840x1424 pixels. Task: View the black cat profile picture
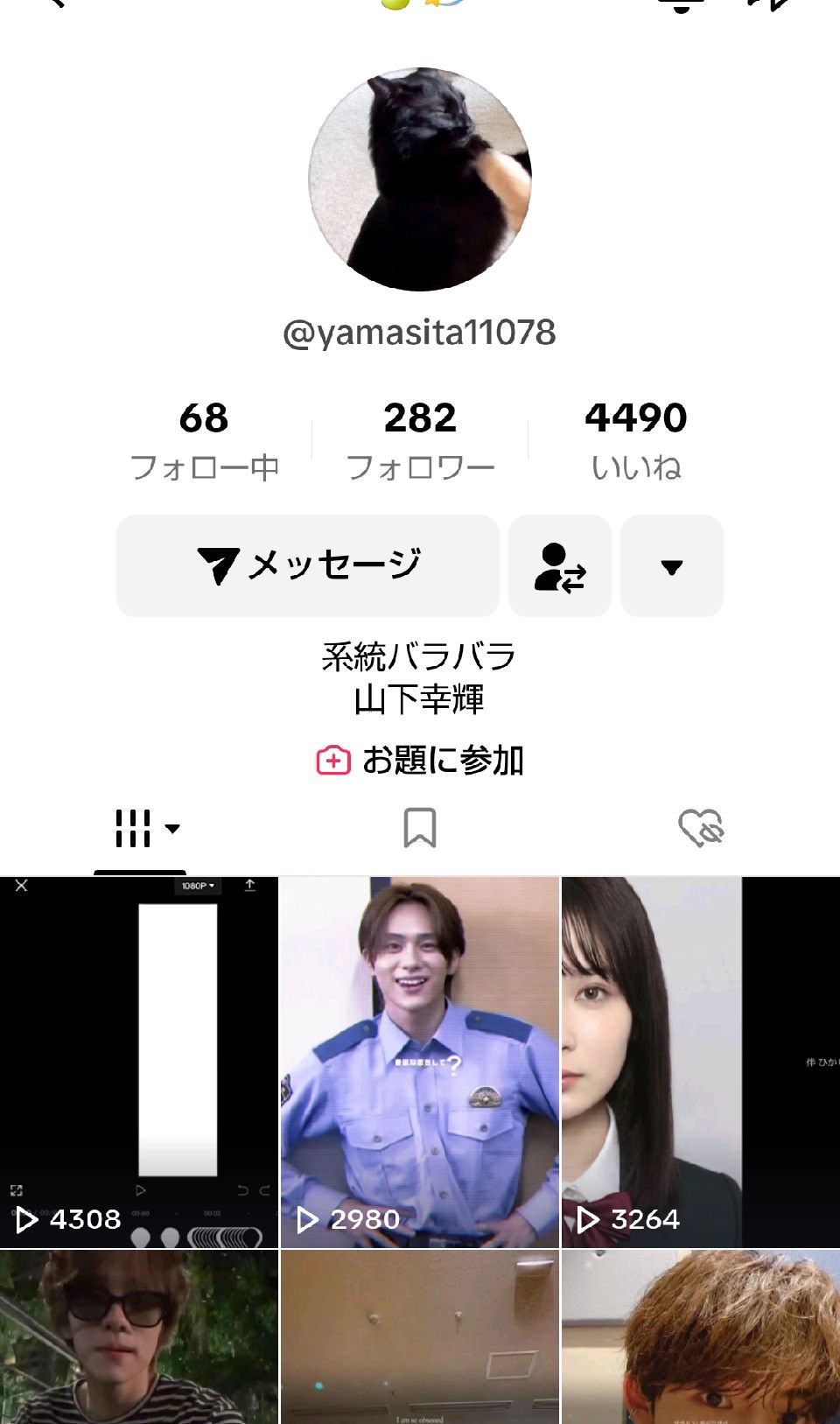tap(420, 179)
